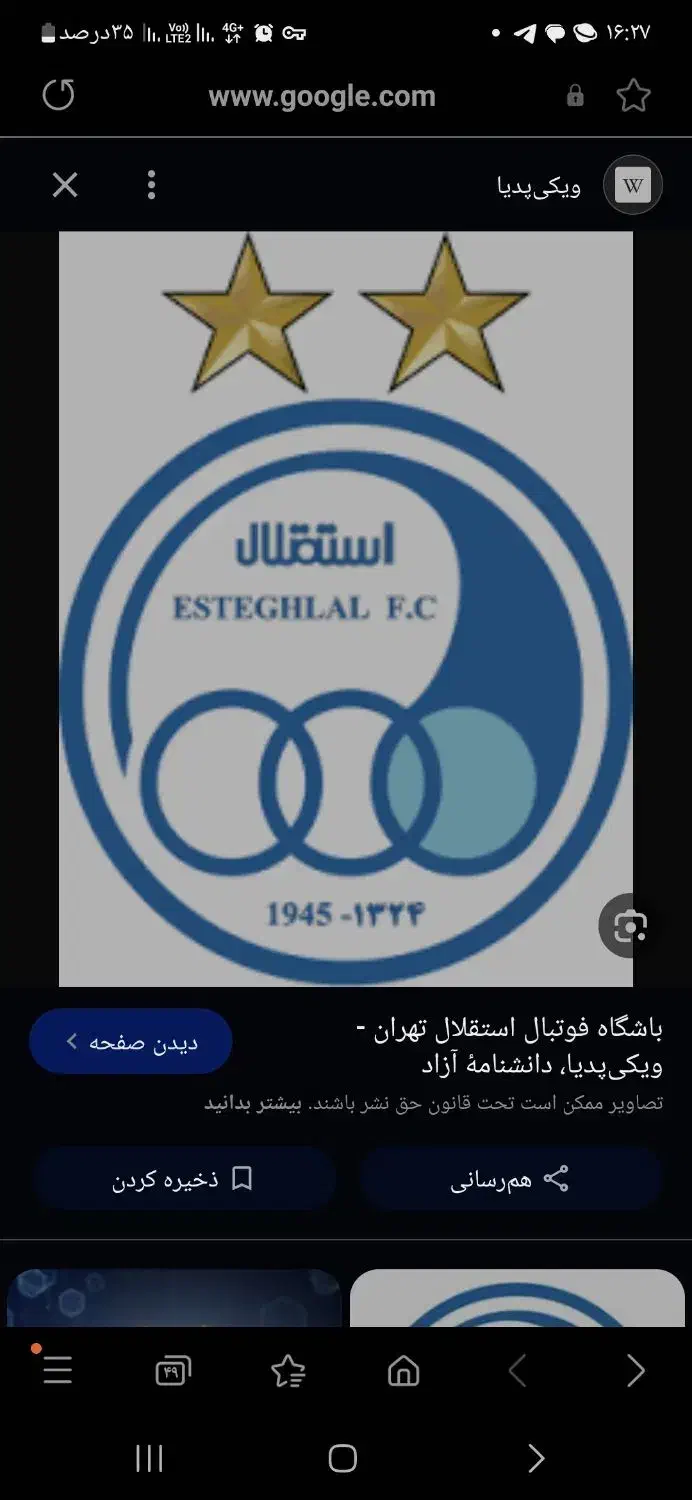Tap the www.google.com address bar
Viewport: 692px width, 1500px height.
(x=322, y=97)
